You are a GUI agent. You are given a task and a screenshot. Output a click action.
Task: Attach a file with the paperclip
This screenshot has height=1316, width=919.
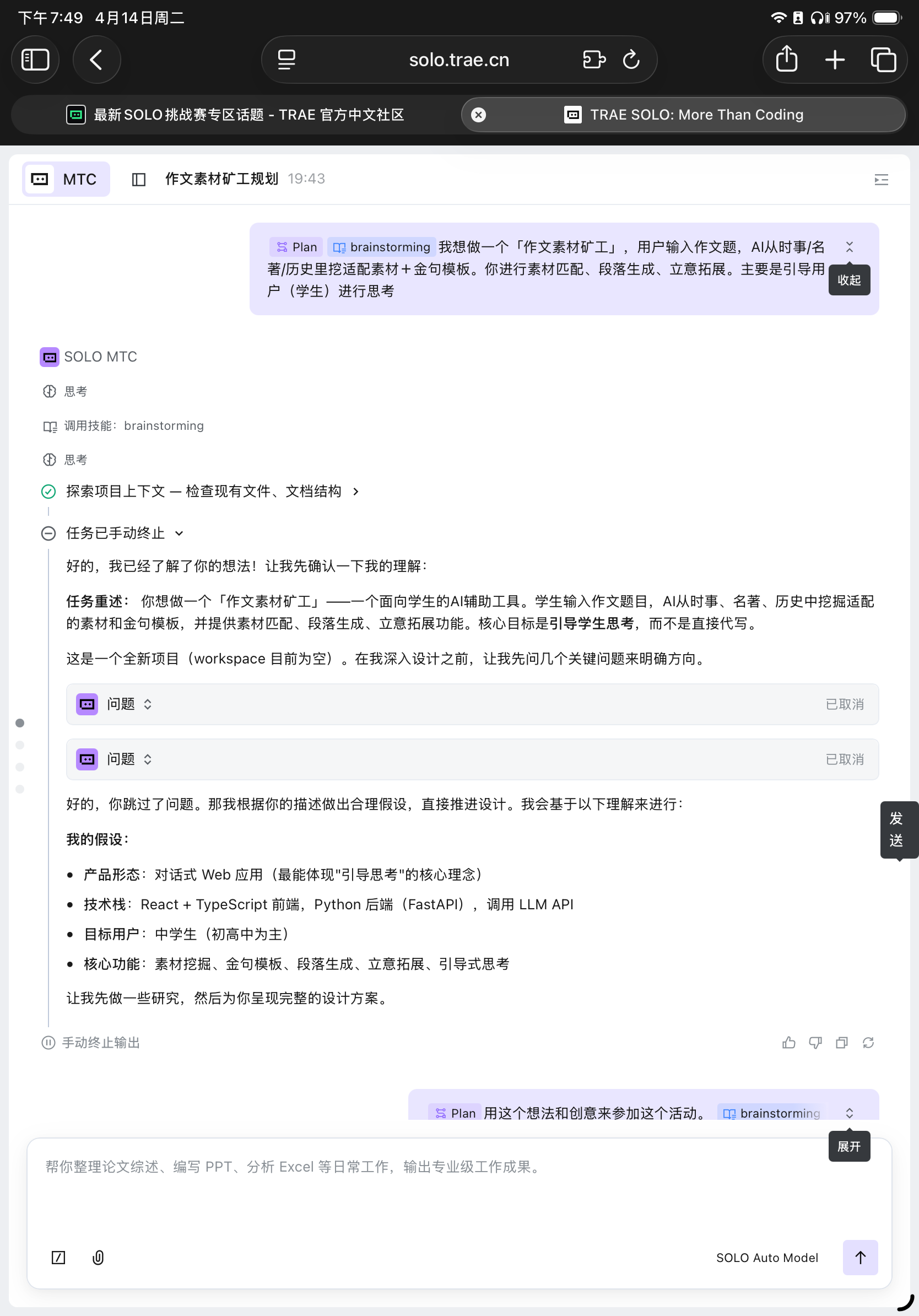coord(98,1258)
